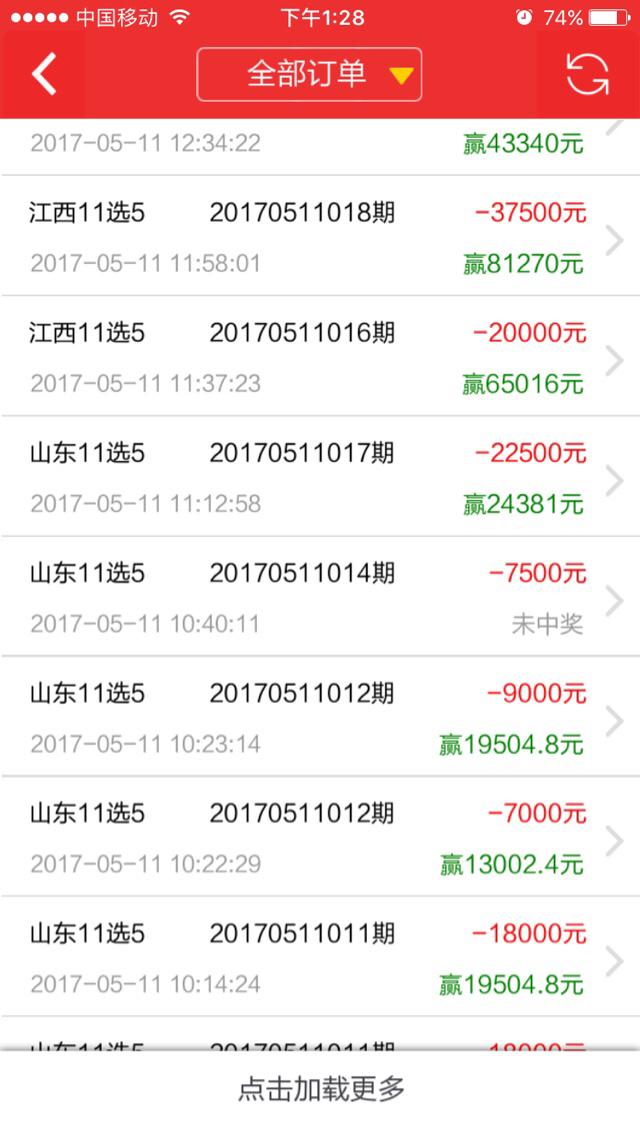640x1139 pixels.
Task: Go back using the top-left arrow
Action: coord(44,74)
